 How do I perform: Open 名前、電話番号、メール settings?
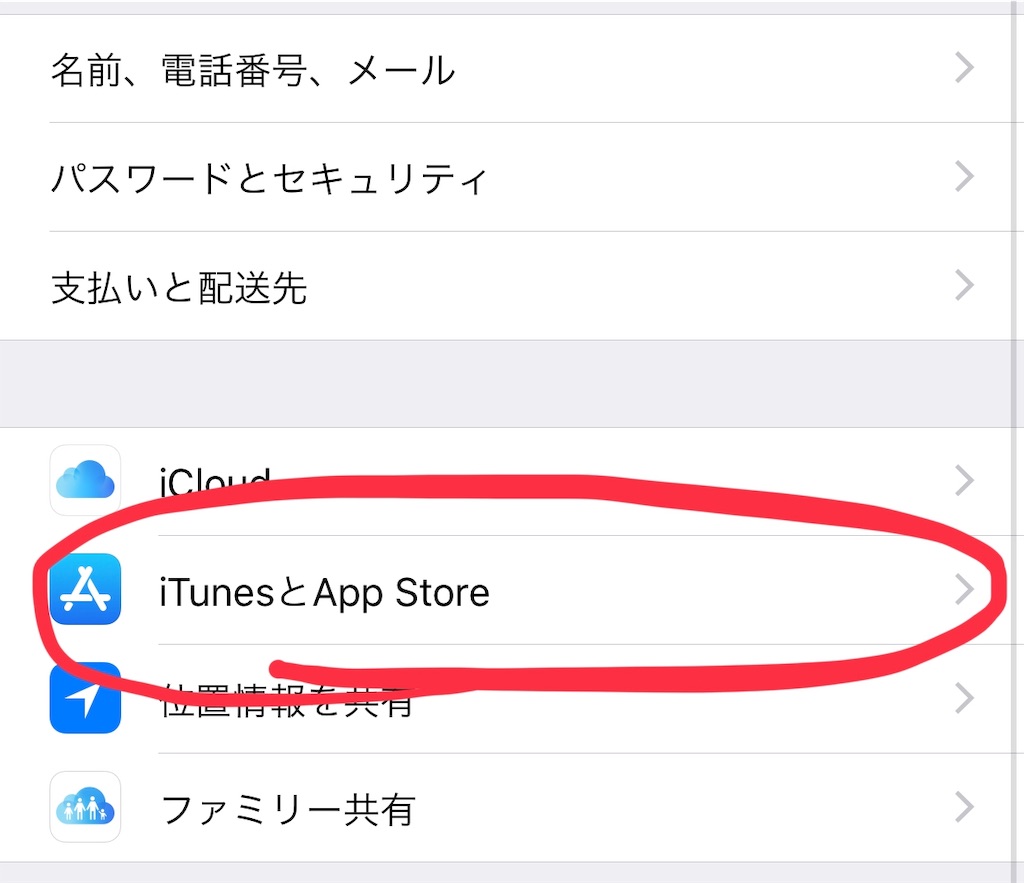click(252, 70)
